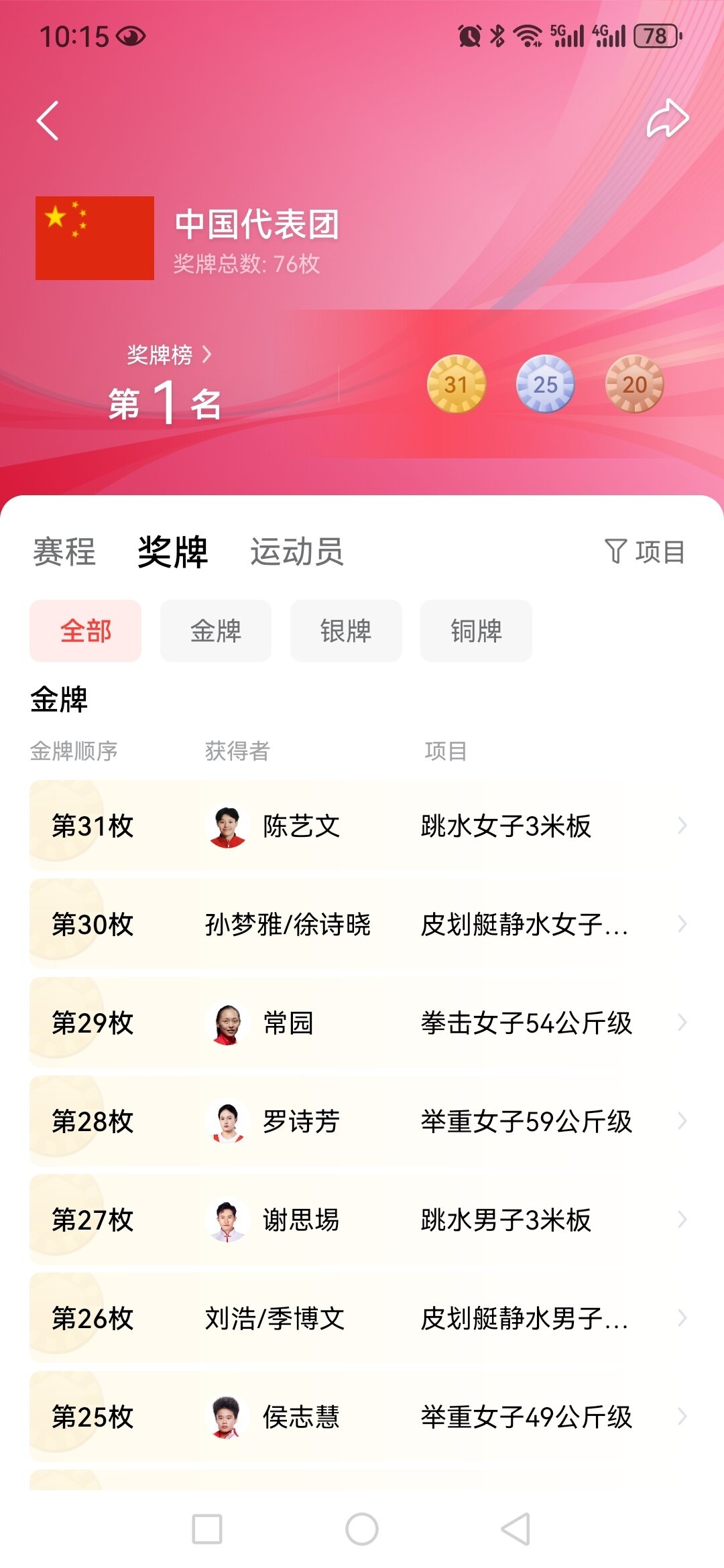Open 刘浩/季博文 canoe sprint row
This screenshot has height=1568, width=724.
pos(362,1318)
